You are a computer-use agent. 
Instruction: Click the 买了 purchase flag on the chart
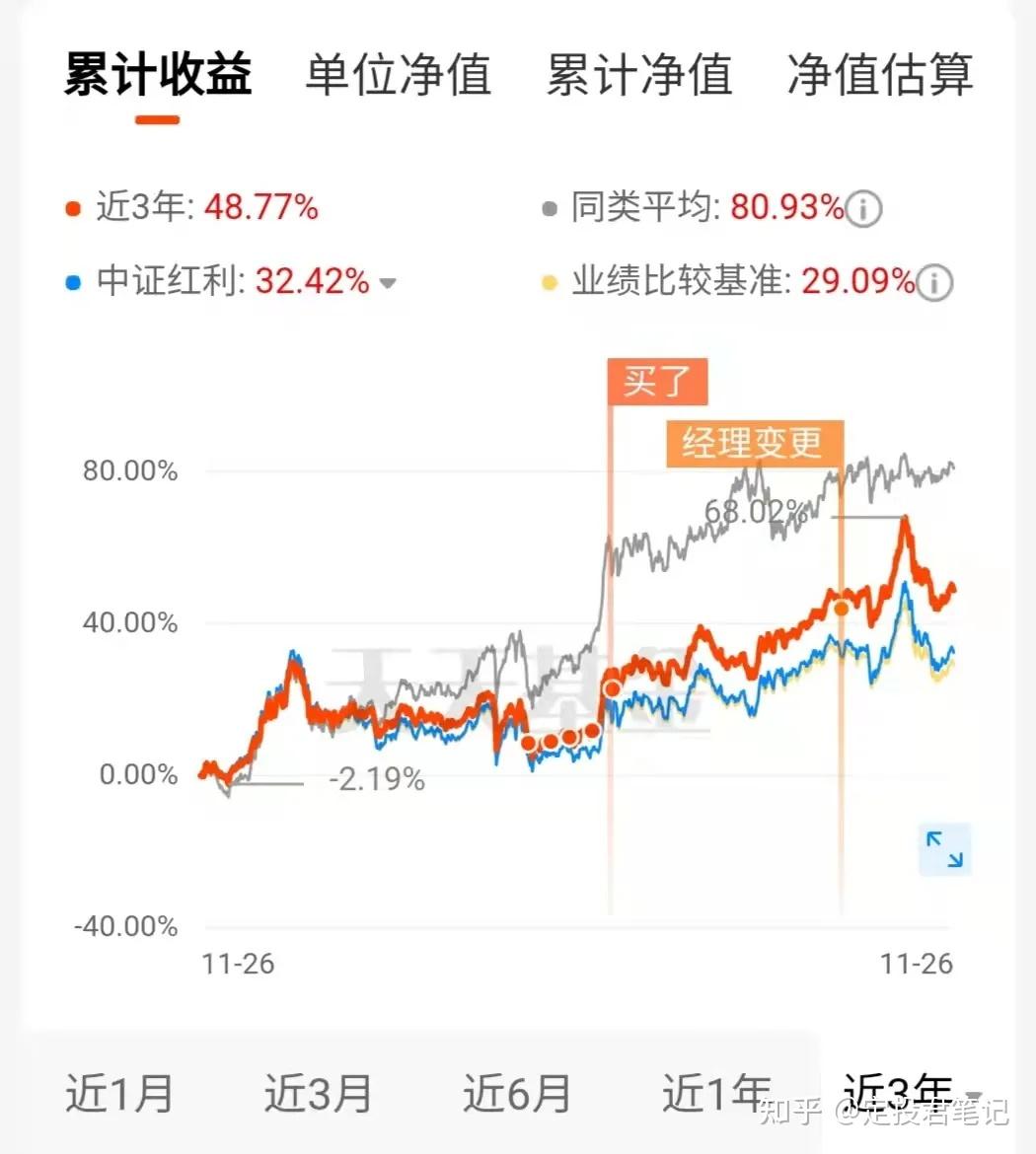pos(658,381)
